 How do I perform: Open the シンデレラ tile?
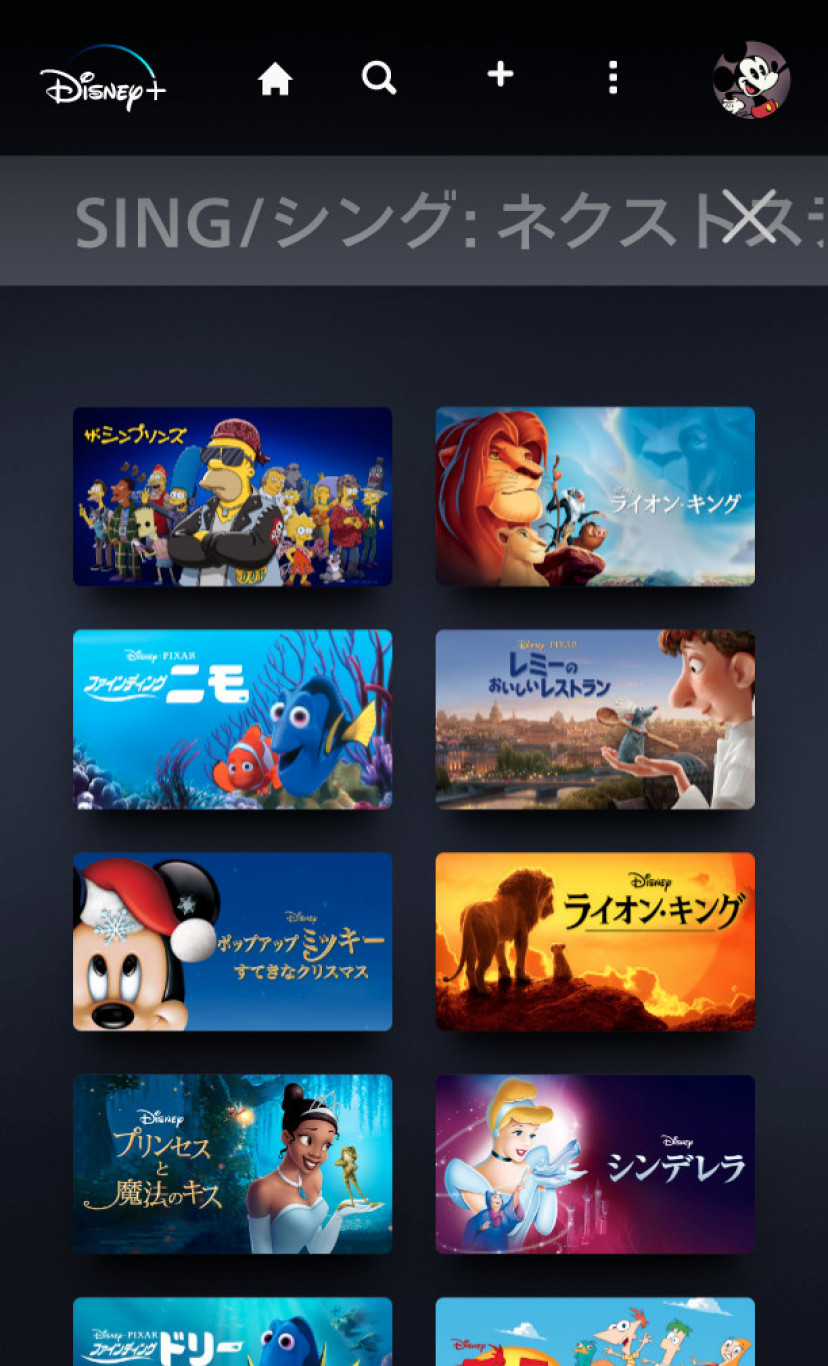pos(595,1164)
